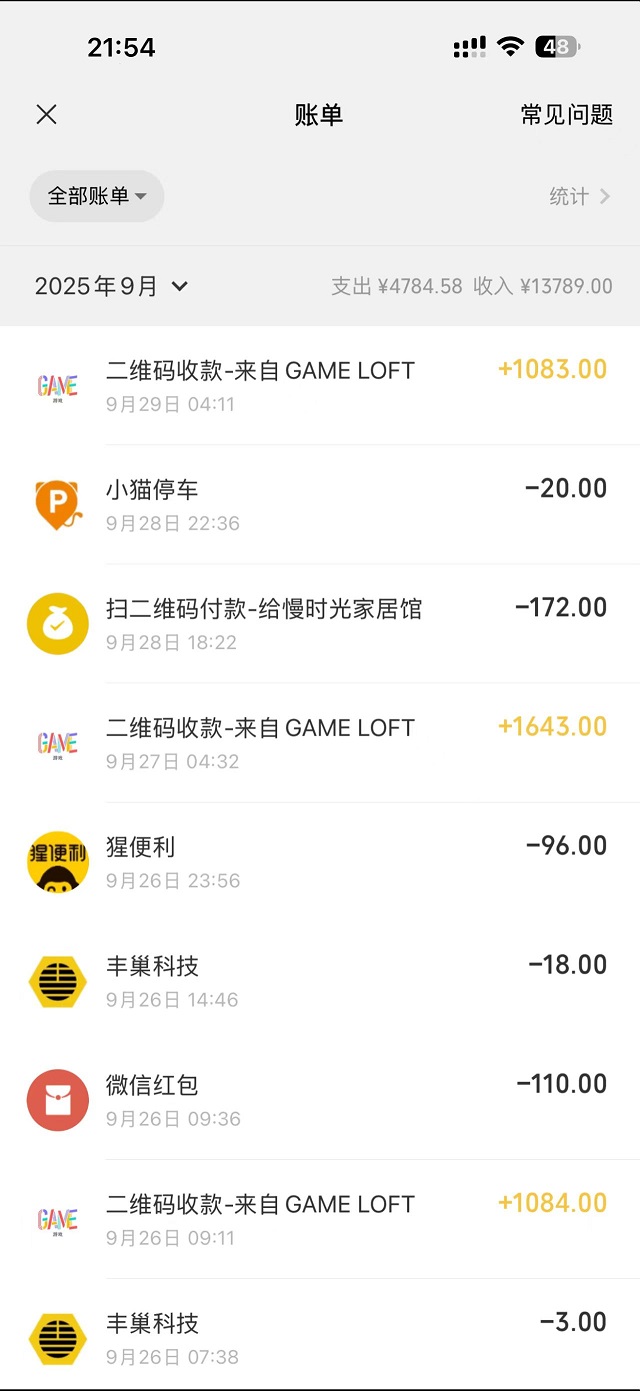This screenshot has width=640, height=1391.
Task: Open the +1084.00 GAME LOFT receipt
Action: coord(320,1218)
